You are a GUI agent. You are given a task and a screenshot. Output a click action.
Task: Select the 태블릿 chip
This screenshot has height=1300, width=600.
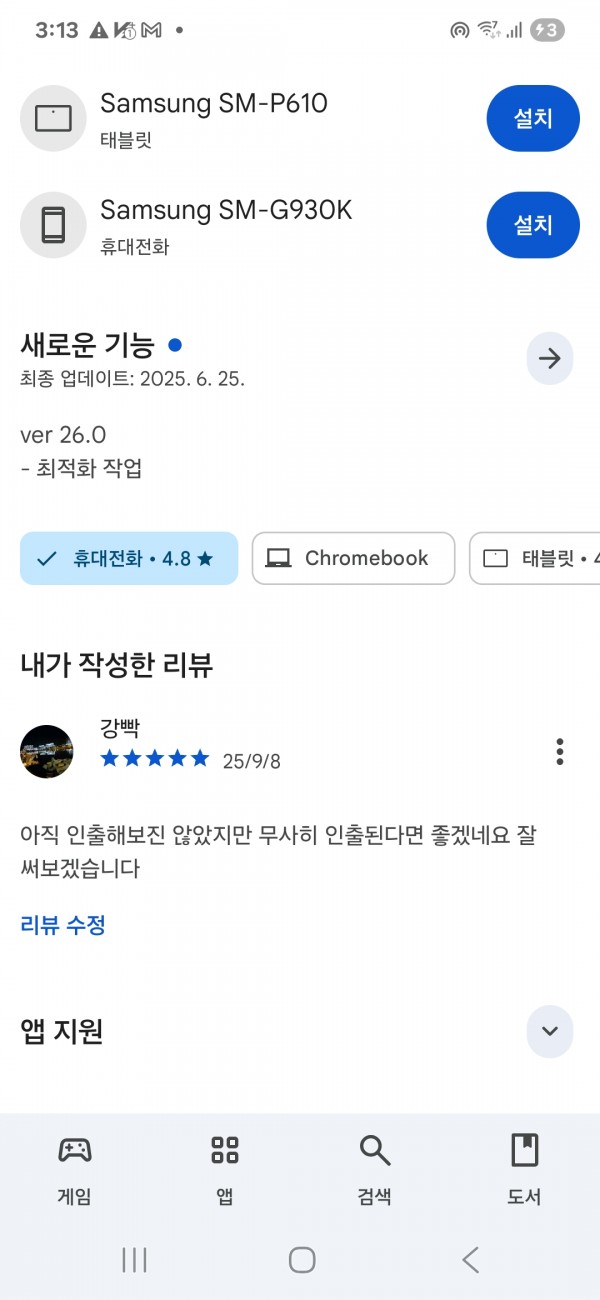(x=535, y=559)
